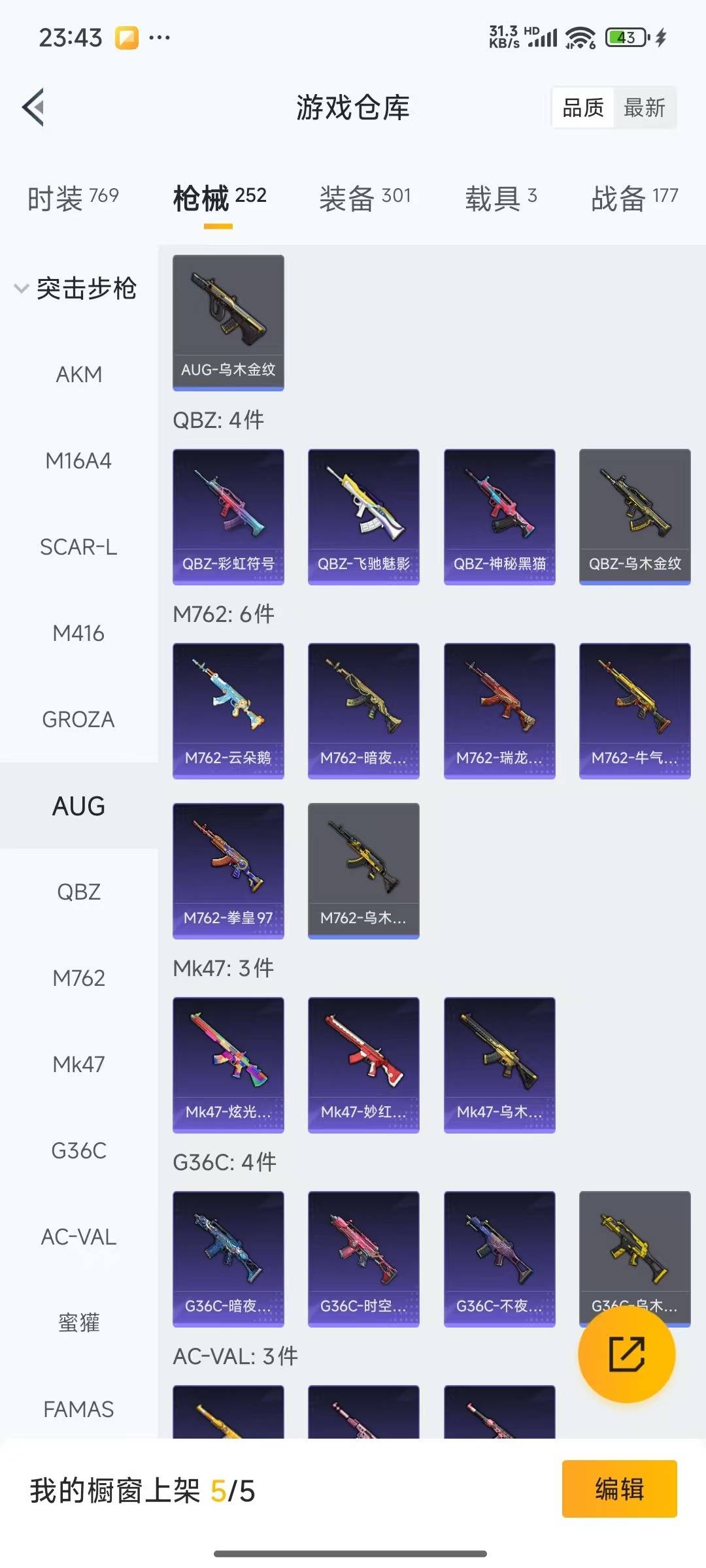Sort warehouse by 最新

(x=644, y=108)
